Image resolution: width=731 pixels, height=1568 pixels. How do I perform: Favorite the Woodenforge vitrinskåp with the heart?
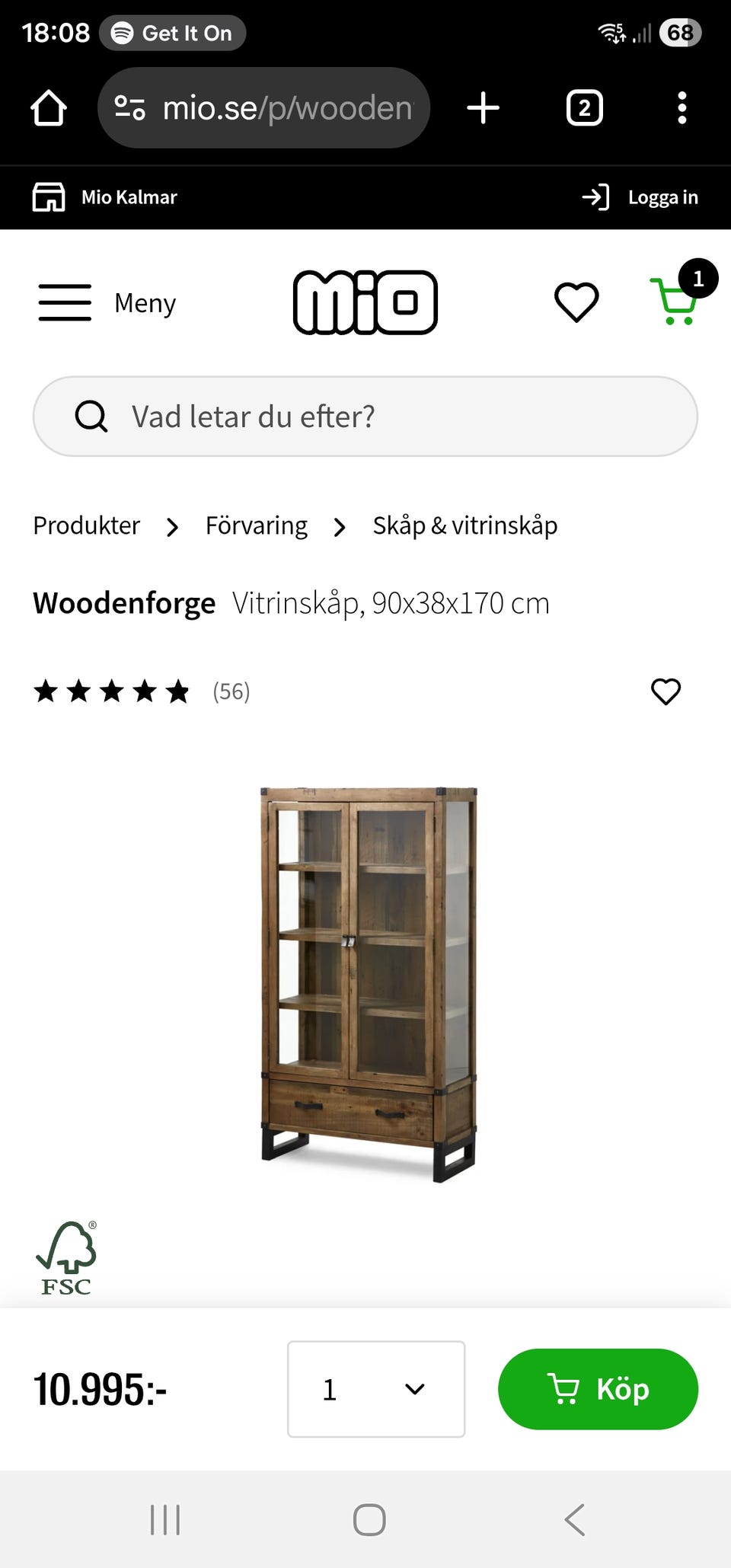[665, 691]
